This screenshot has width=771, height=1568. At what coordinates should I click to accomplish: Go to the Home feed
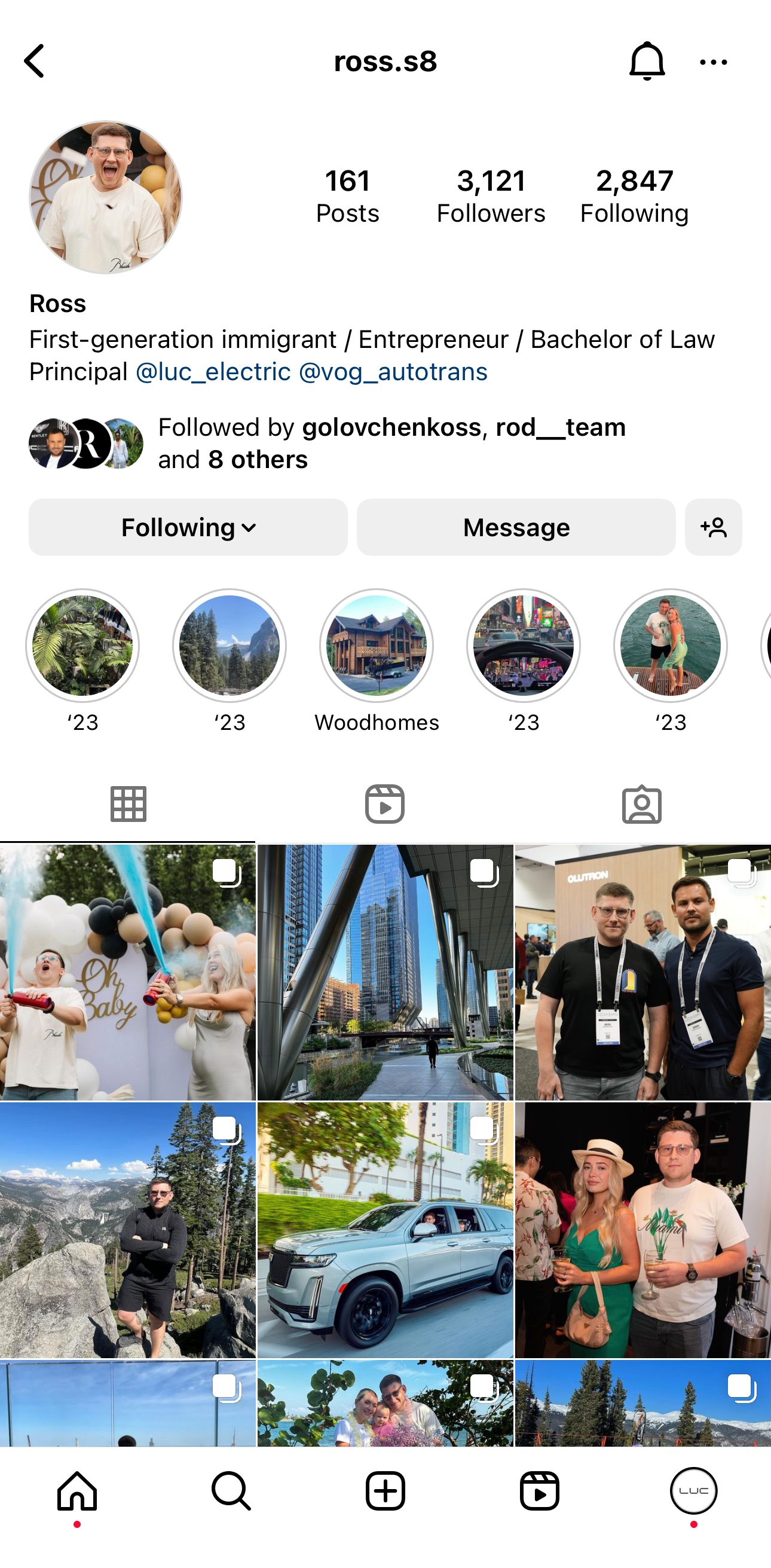(x=77, y=1491)
